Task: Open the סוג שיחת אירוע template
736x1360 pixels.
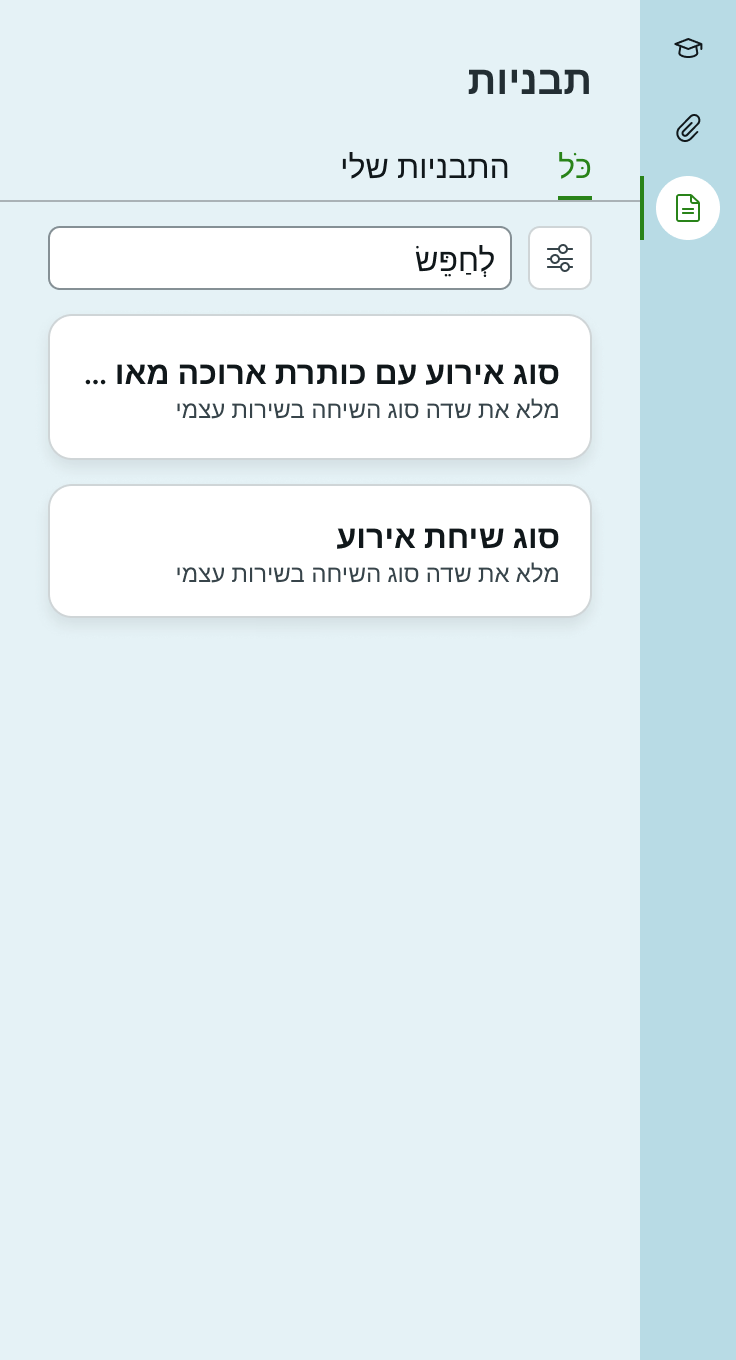Action: pyautogui.click(x=320, y=551)
